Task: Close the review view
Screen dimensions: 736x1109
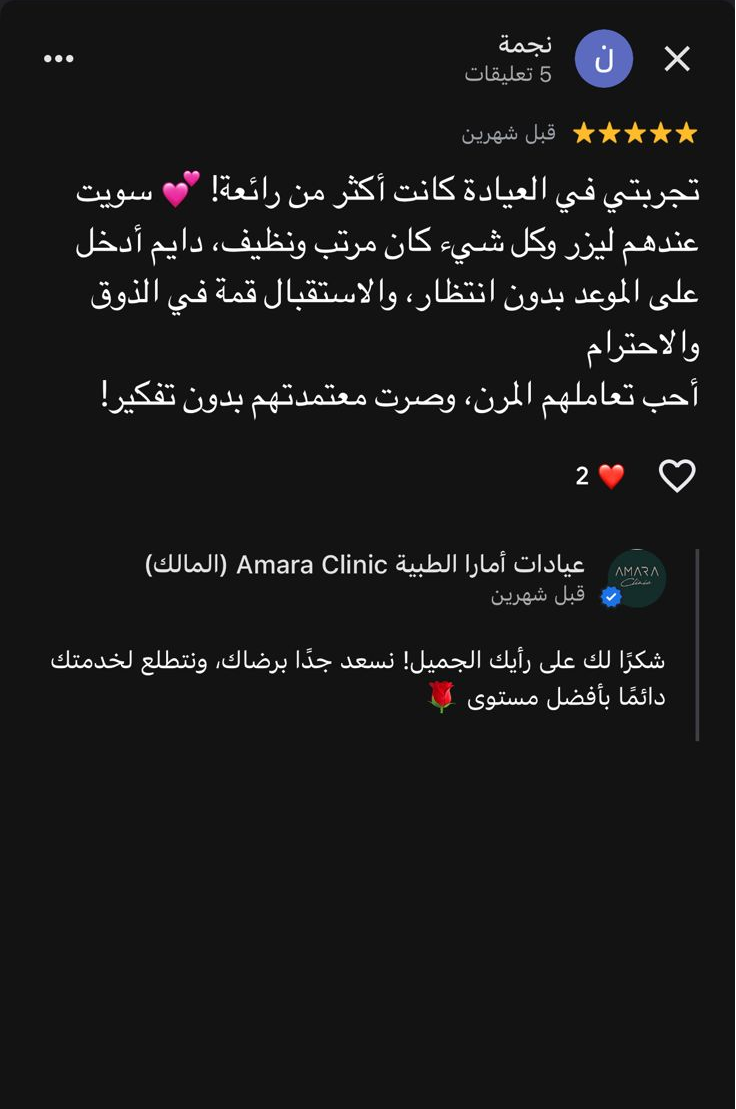Action: (677, 60)
